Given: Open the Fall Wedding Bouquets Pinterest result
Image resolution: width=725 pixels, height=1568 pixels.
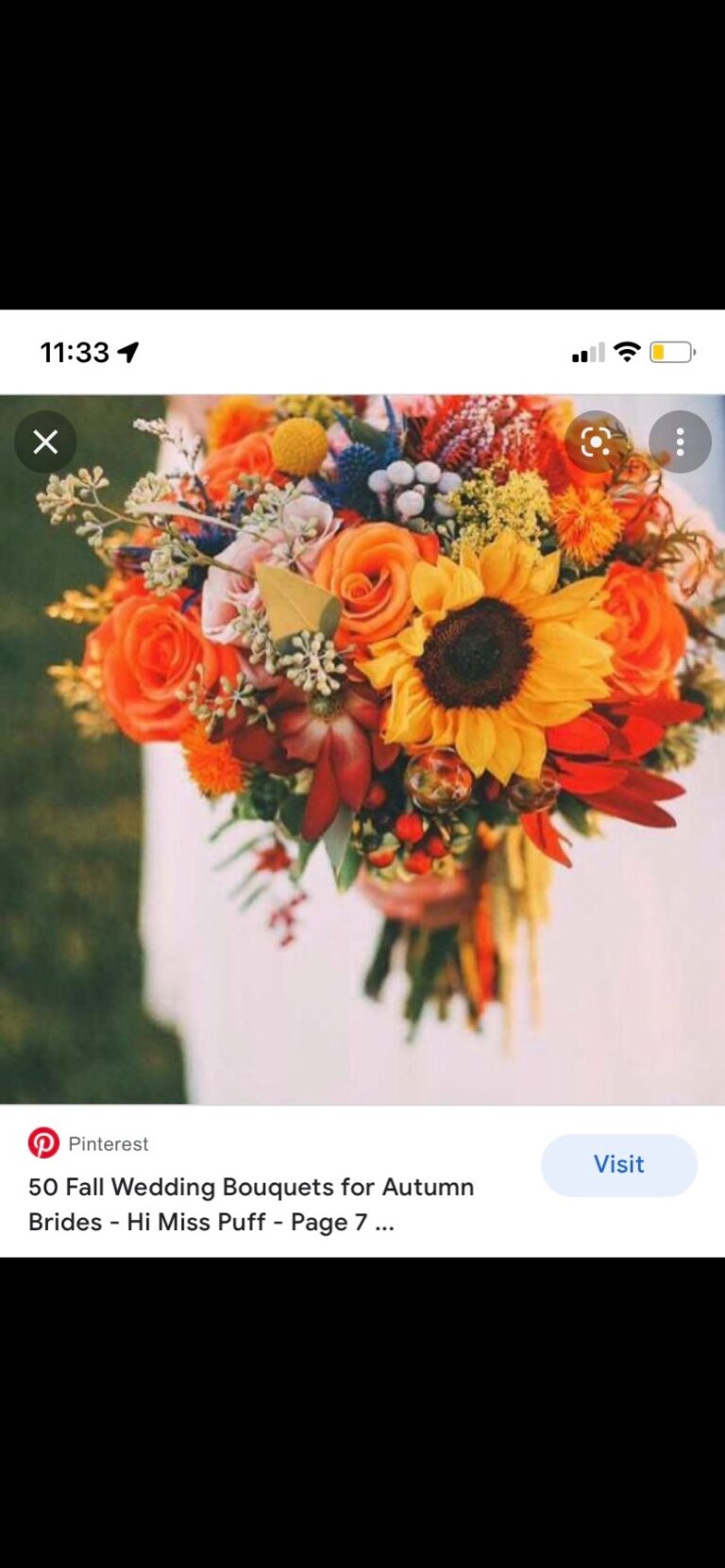Looking at the screenshot, I should 251,1204.
